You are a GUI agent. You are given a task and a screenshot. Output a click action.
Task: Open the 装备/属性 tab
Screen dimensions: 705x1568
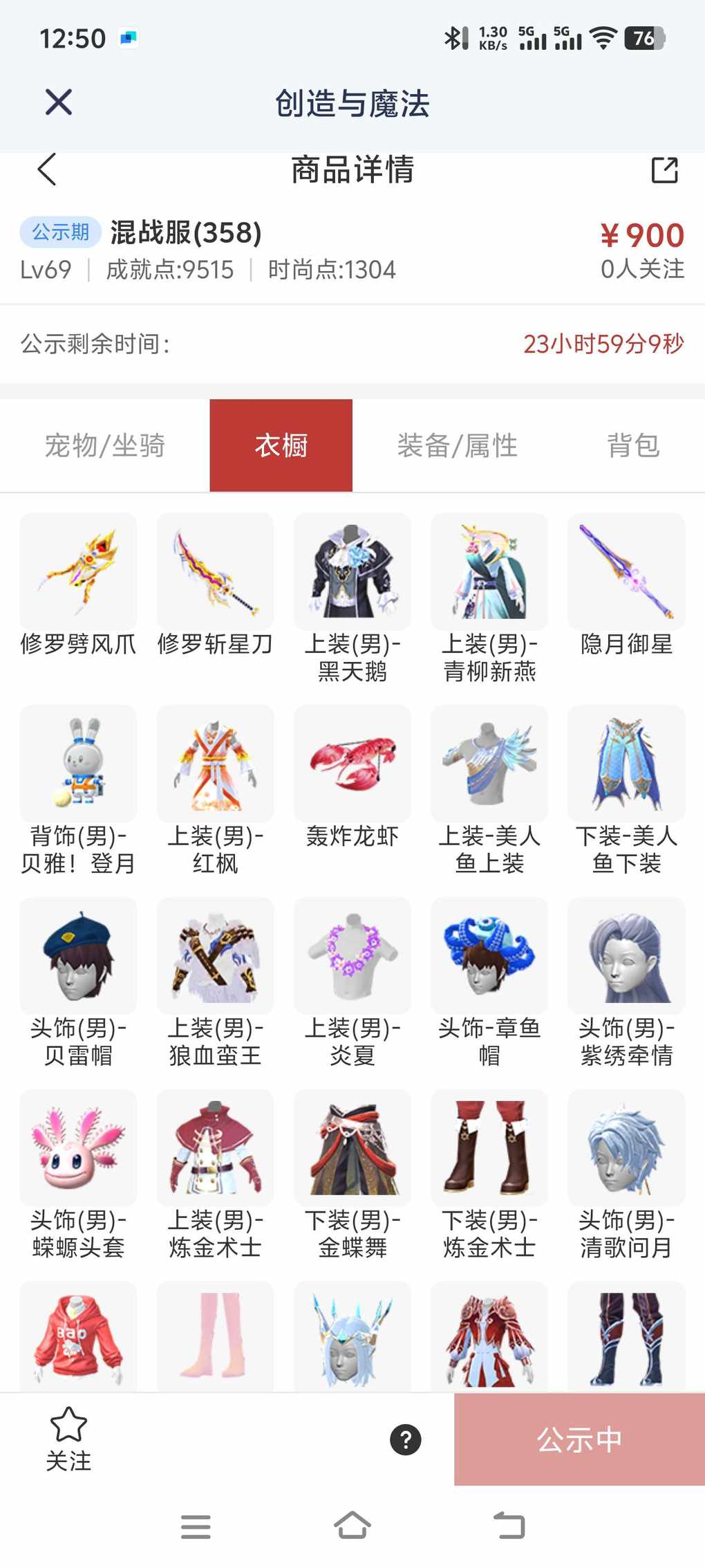[x=458, y=445]
